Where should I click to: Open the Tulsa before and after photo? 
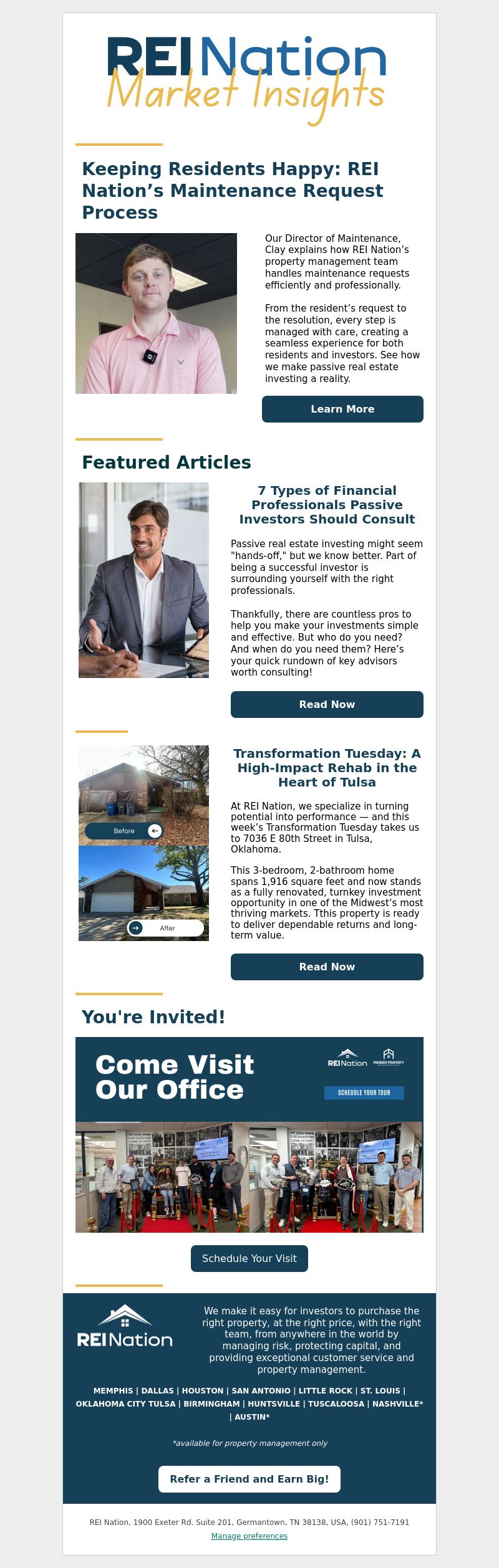[143, 843]
